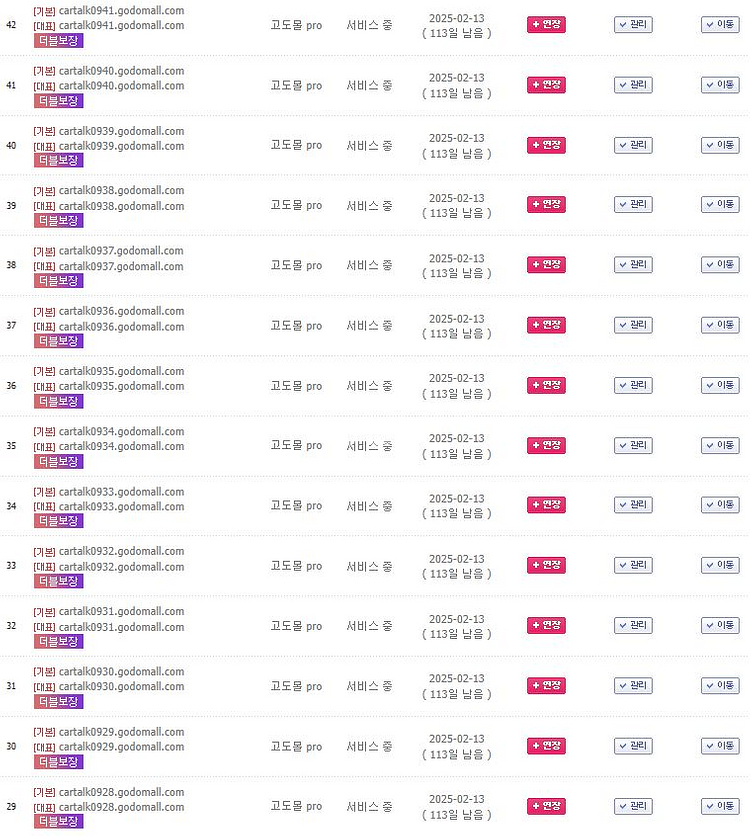Tap +연장 for cartalk0931.godomall.com
750x836 pixels.
(546, 625)
